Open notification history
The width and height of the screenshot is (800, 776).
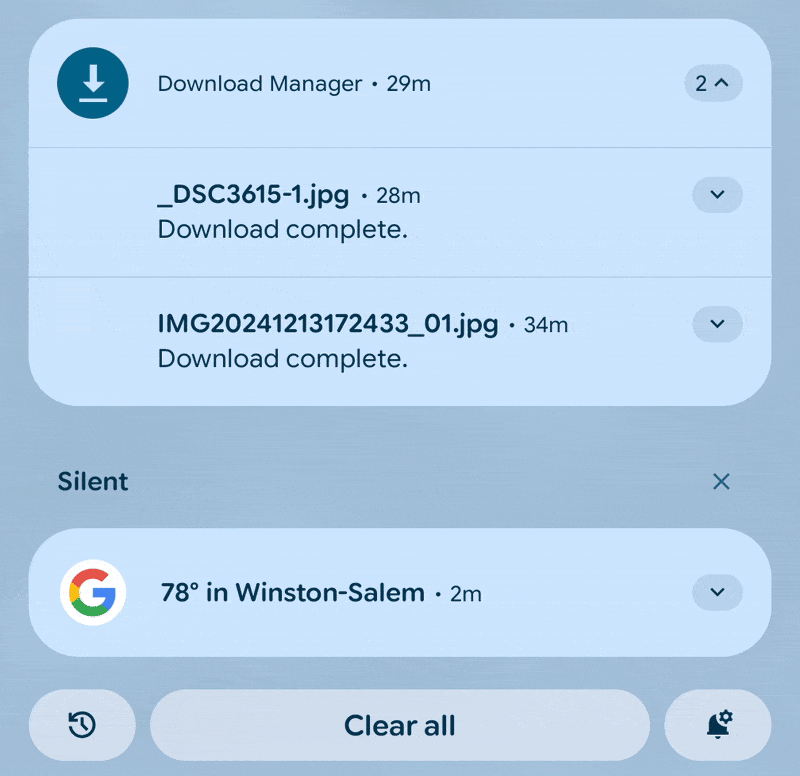pyautogui.click(x=82, y=725)
